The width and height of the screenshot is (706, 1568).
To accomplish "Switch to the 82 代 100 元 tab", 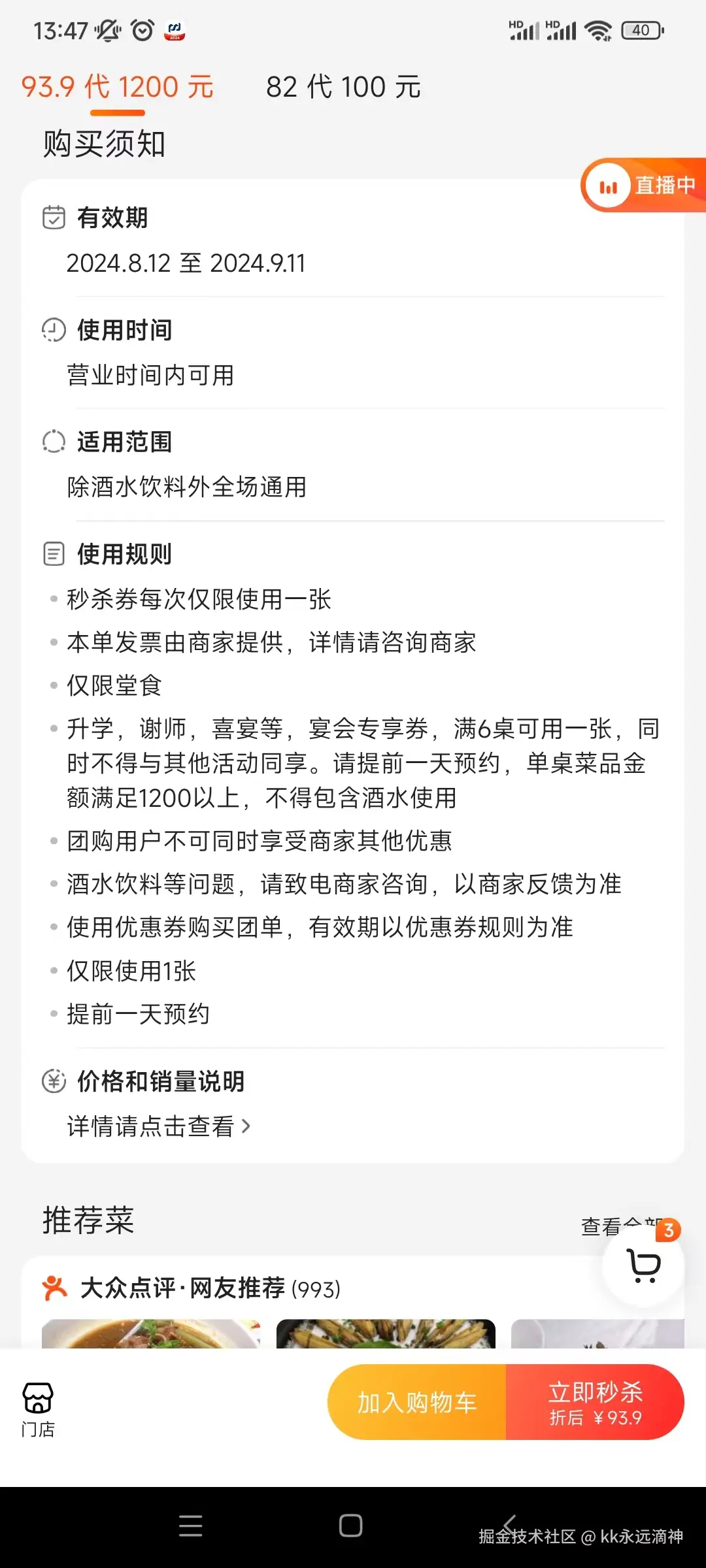I will [x=343, y=87].
